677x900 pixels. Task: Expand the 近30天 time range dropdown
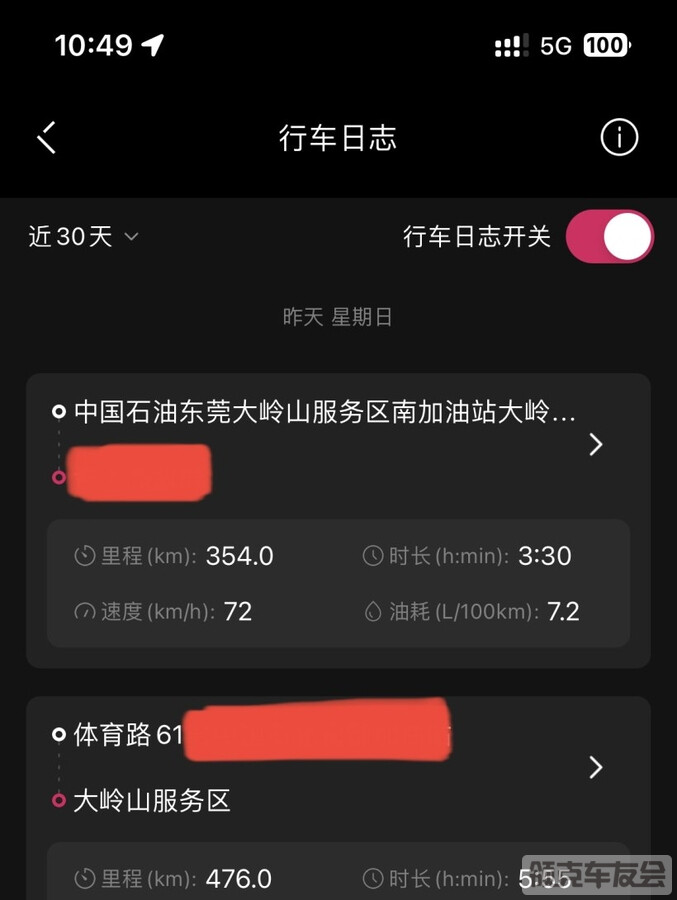(84, 237)
